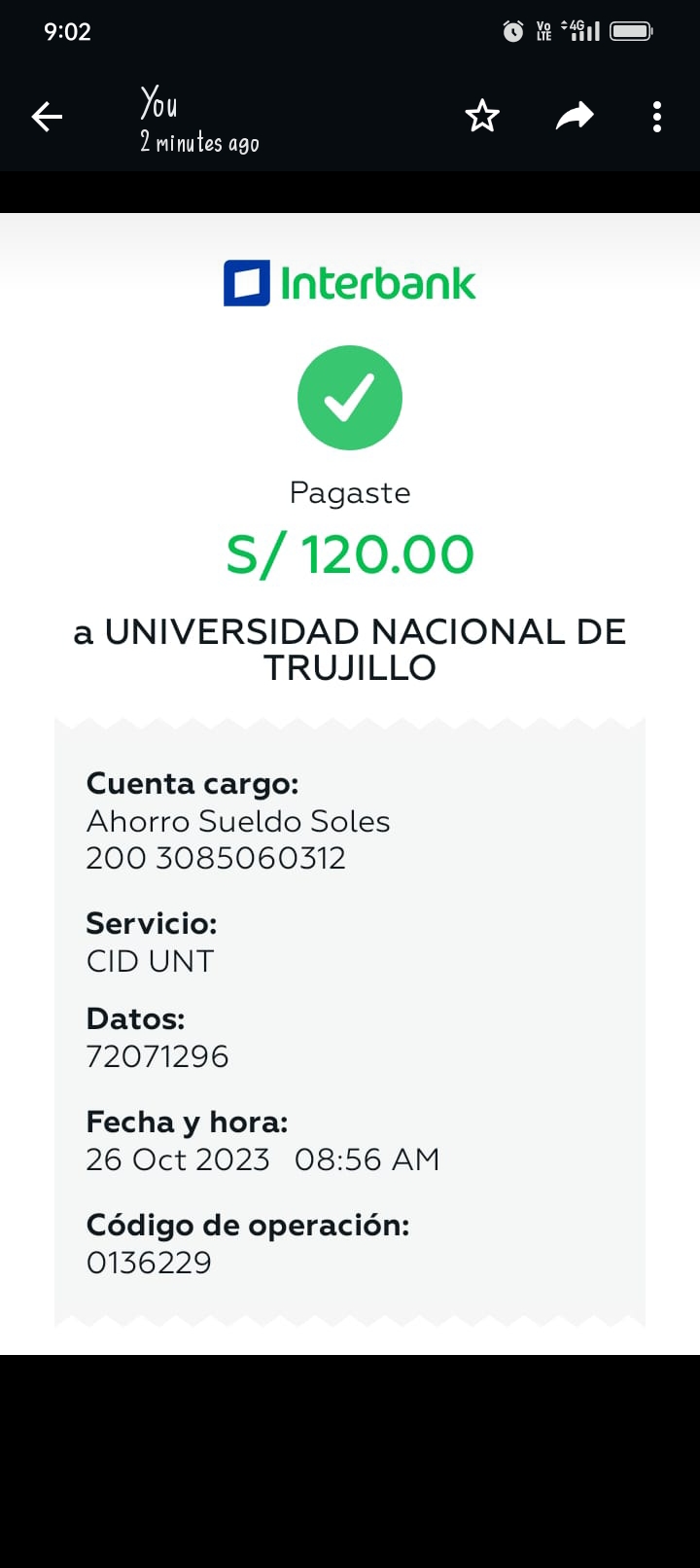Forward the image with the arrow icon
This screenshot has width=700, height=1568.
point(575,117)
